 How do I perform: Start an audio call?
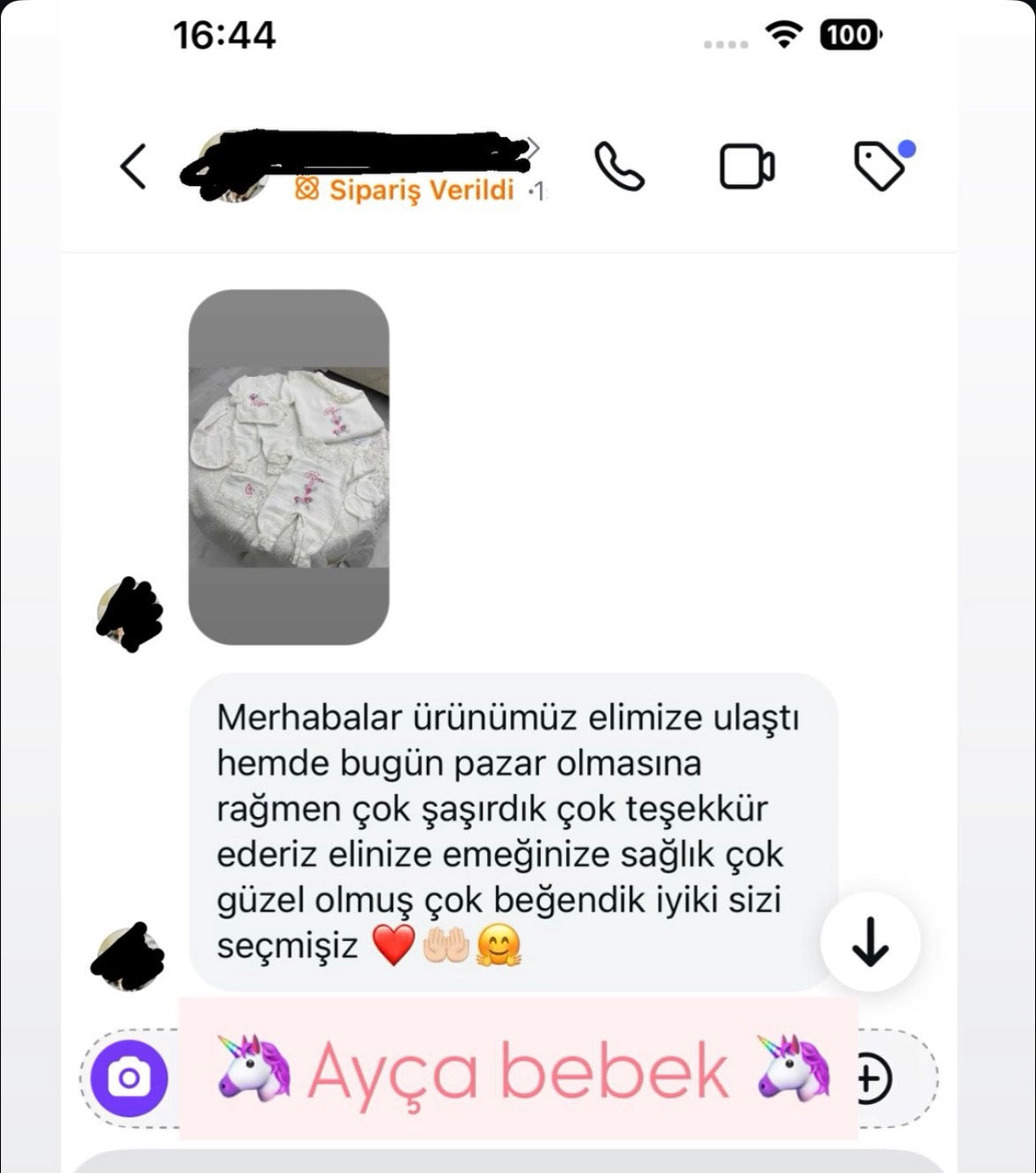[x=619, y=166]
